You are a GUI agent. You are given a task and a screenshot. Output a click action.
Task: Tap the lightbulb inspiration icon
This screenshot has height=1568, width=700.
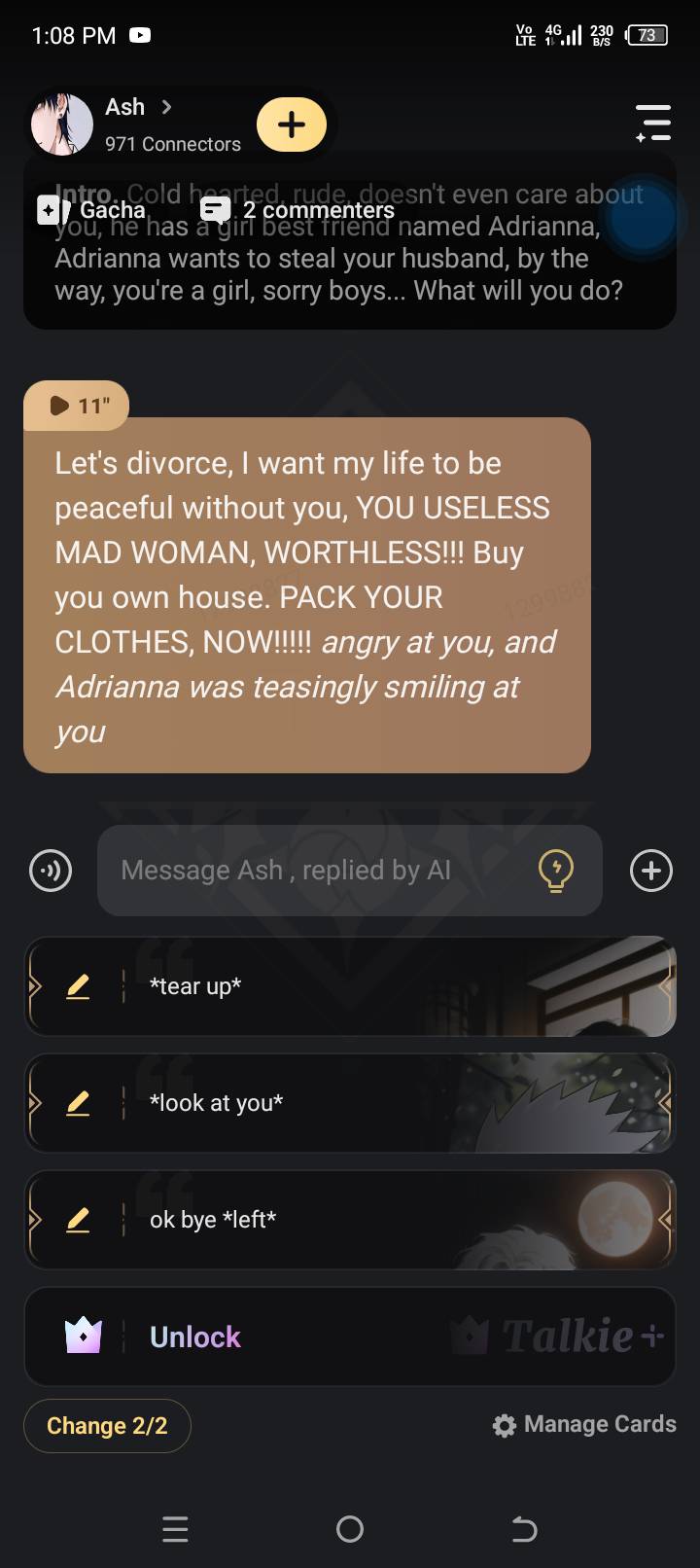click(555, 871)
